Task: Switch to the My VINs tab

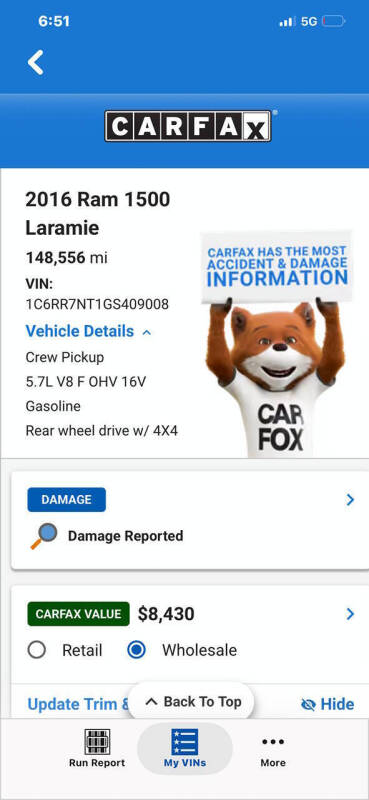Action: coord(185,748)
